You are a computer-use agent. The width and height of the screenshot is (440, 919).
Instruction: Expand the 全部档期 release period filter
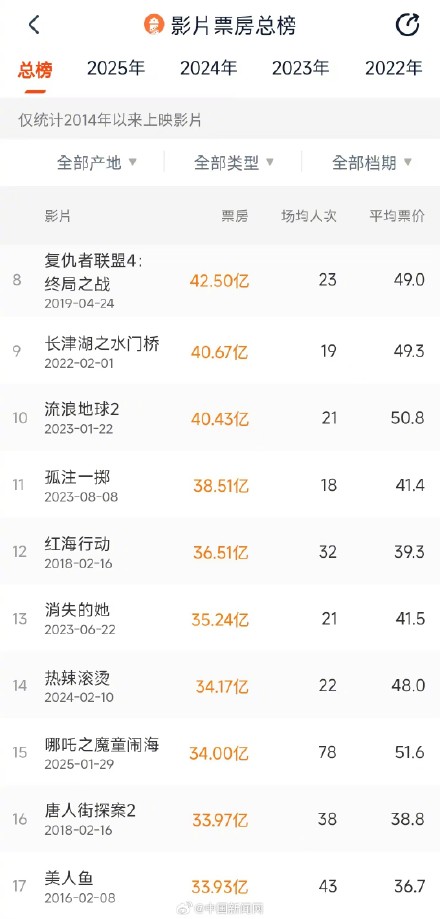click(372, 162)
